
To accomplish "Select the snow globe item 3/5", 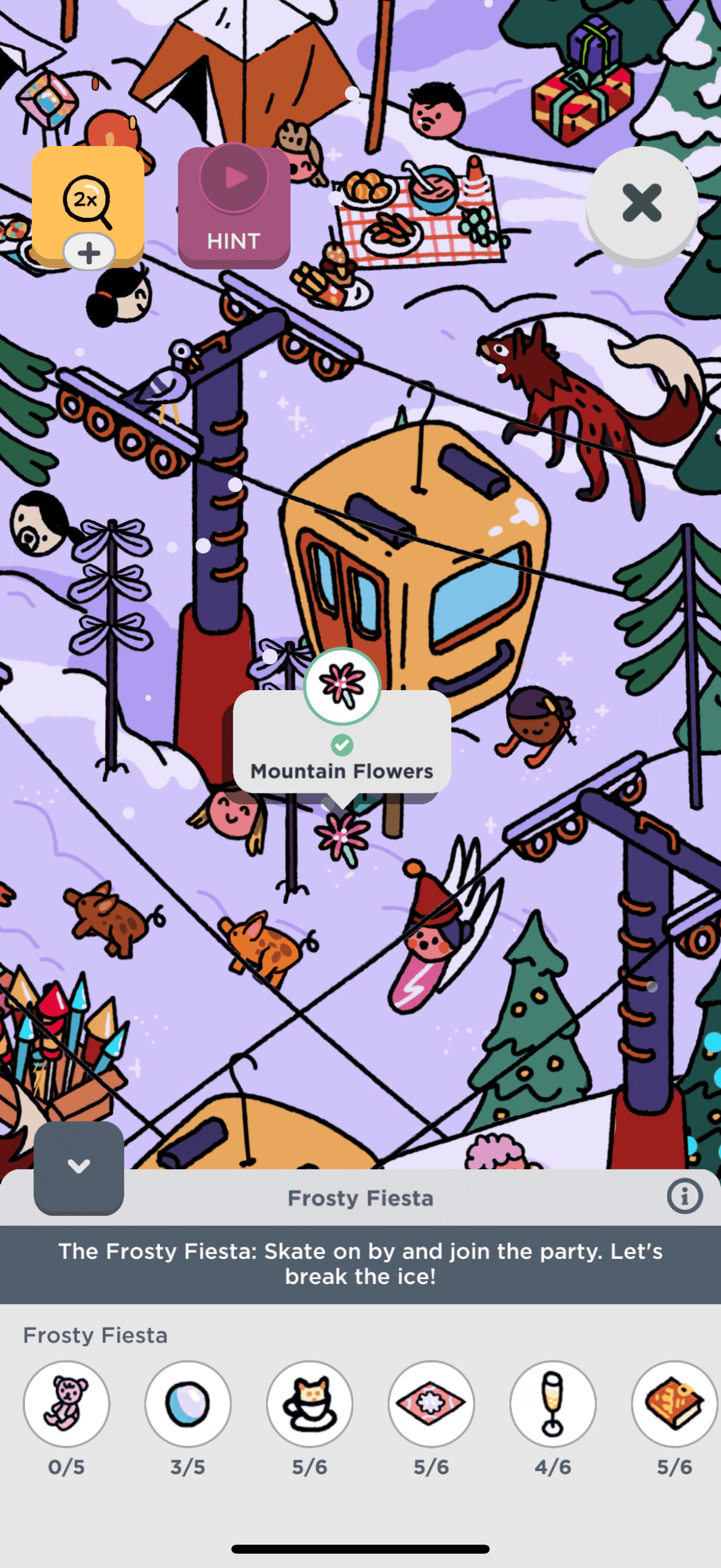I will click(188, 1404).
